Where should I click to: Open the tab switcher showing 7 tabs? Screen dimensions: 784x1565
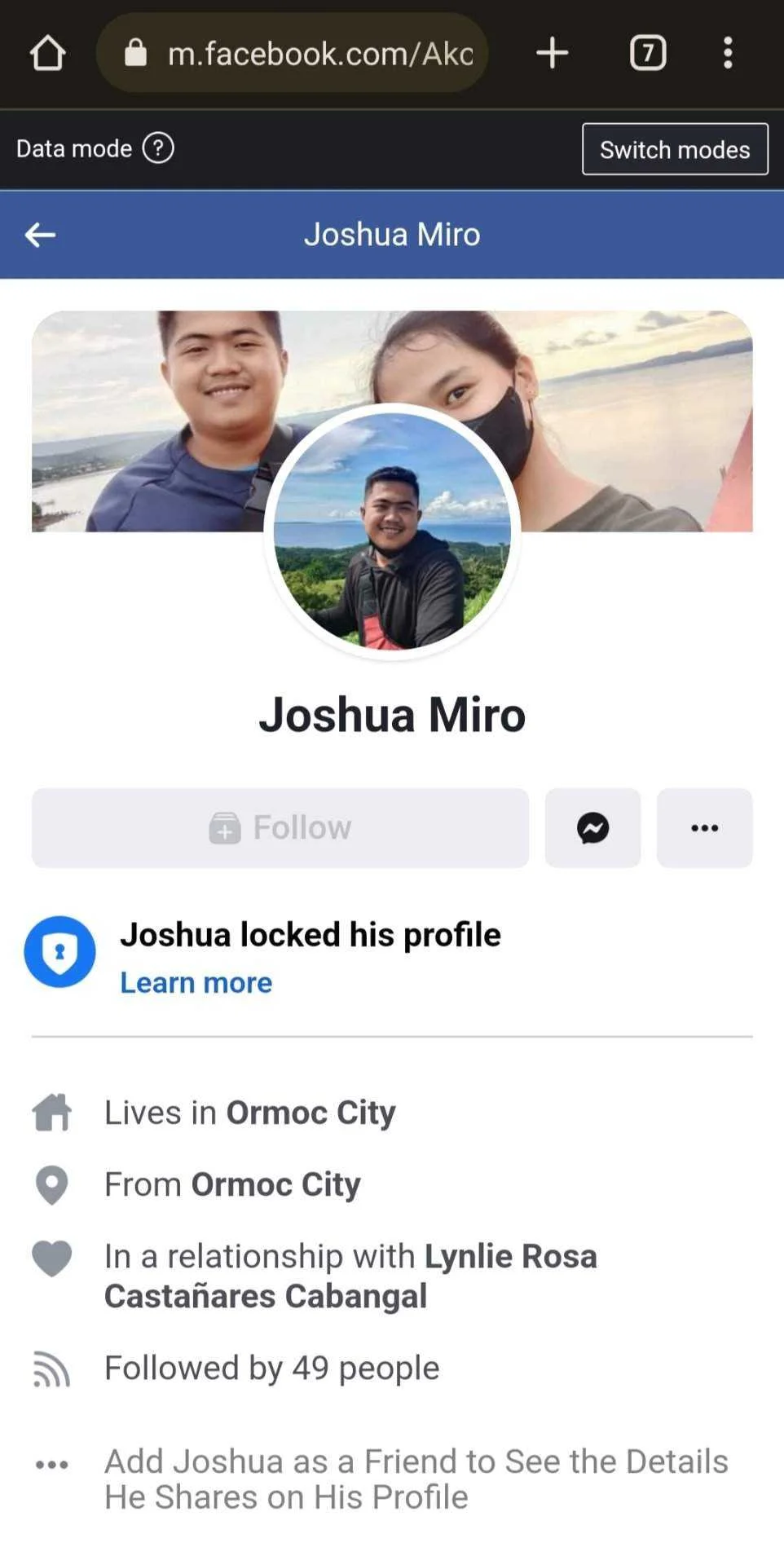pyautogui.click(x=648, y=53)
